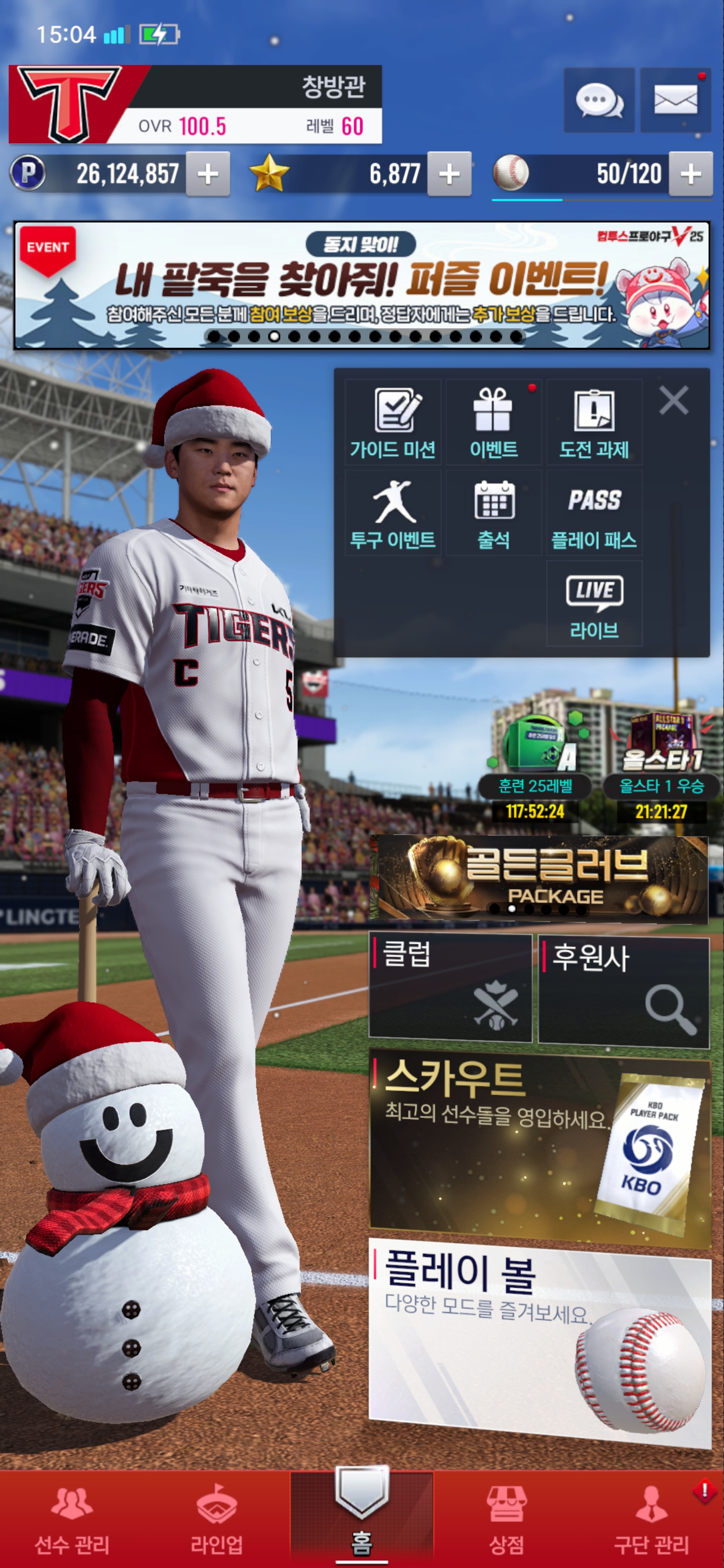Open 가이드 미션 guide missions
Viewport: 724px width, 1568px height.
pos(393,423)
